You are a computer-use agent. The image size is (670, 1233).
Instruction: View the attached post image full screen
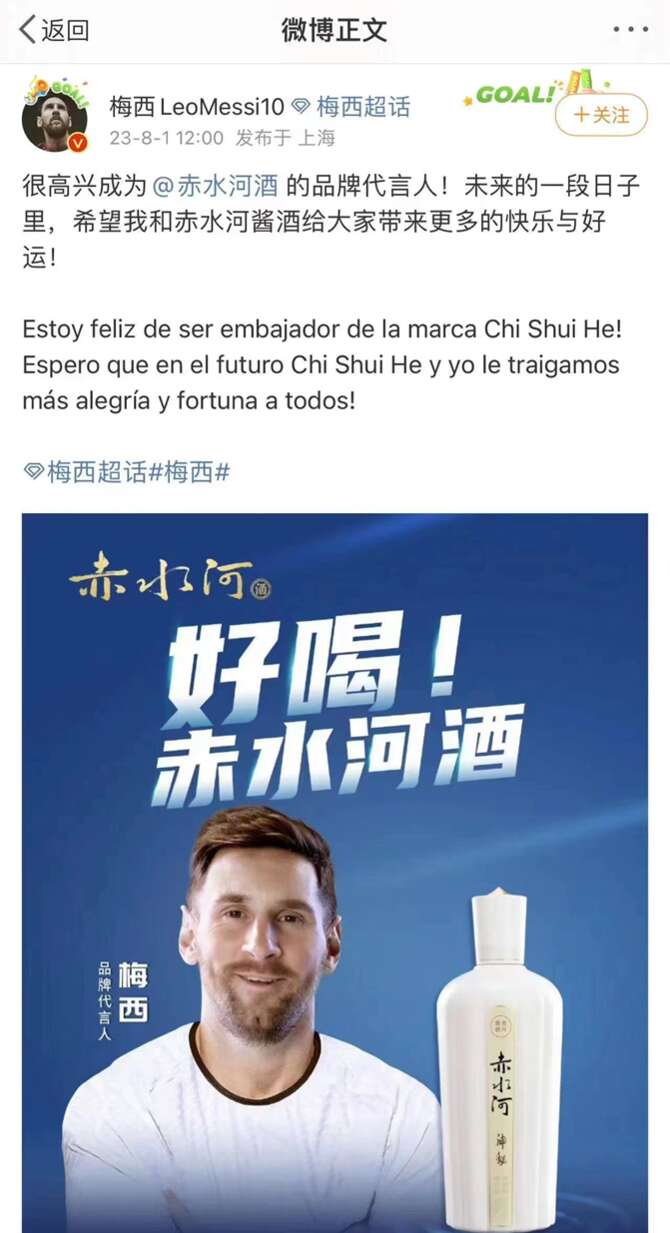point(335,870)
